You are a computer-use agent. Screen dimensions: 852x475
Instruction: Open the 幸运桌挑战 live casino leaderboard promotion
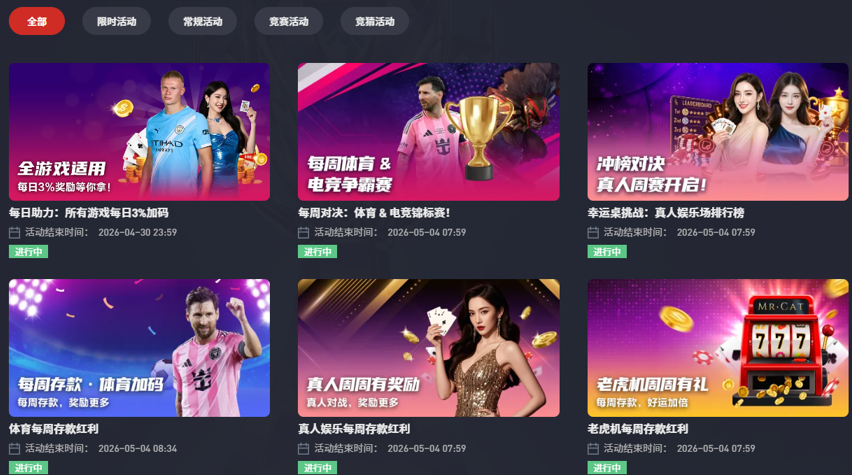point(717,132)
